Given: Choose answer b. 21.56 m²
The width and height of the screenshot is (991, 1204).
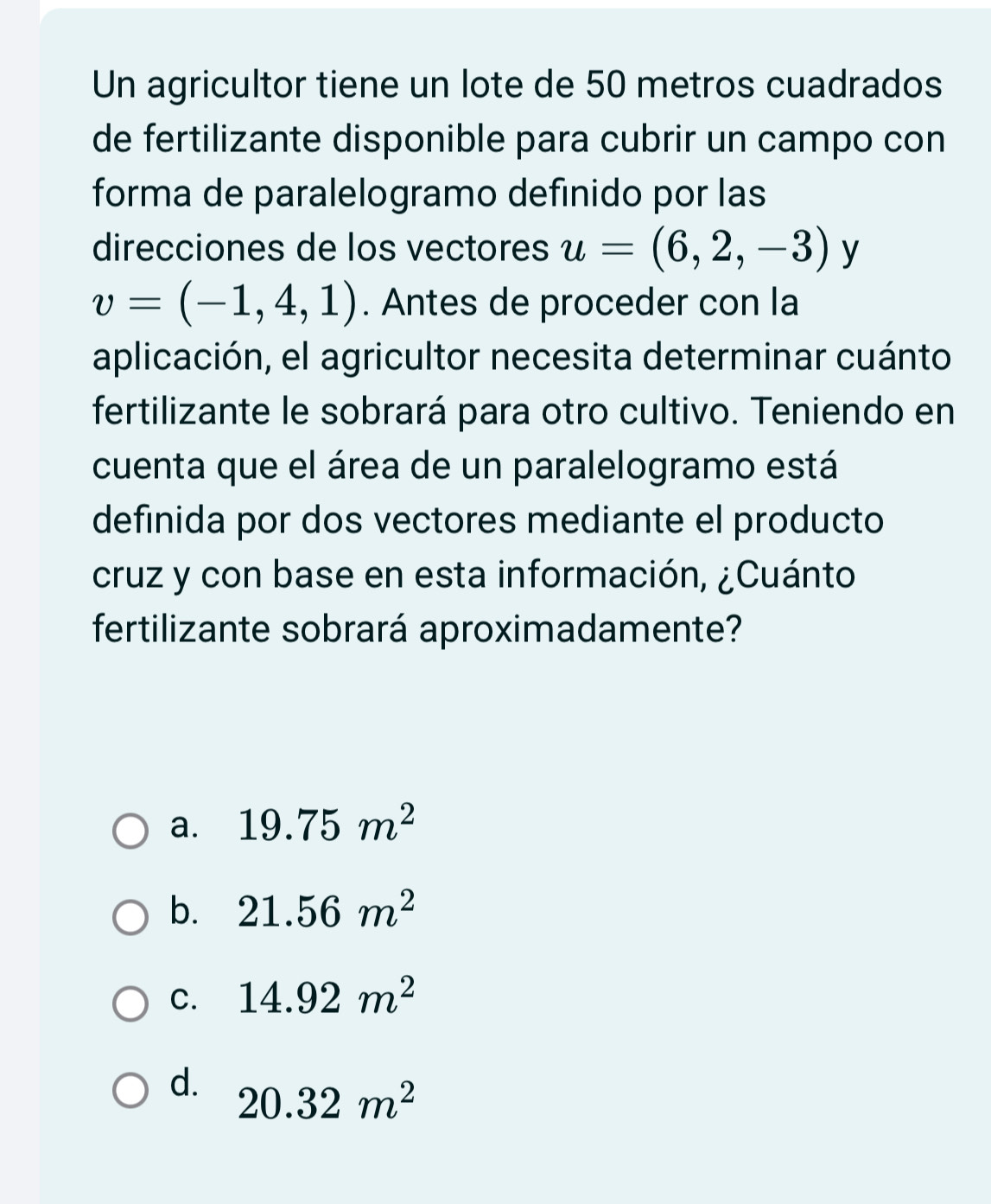Looking at the screenshot, I should click(130, 918).
